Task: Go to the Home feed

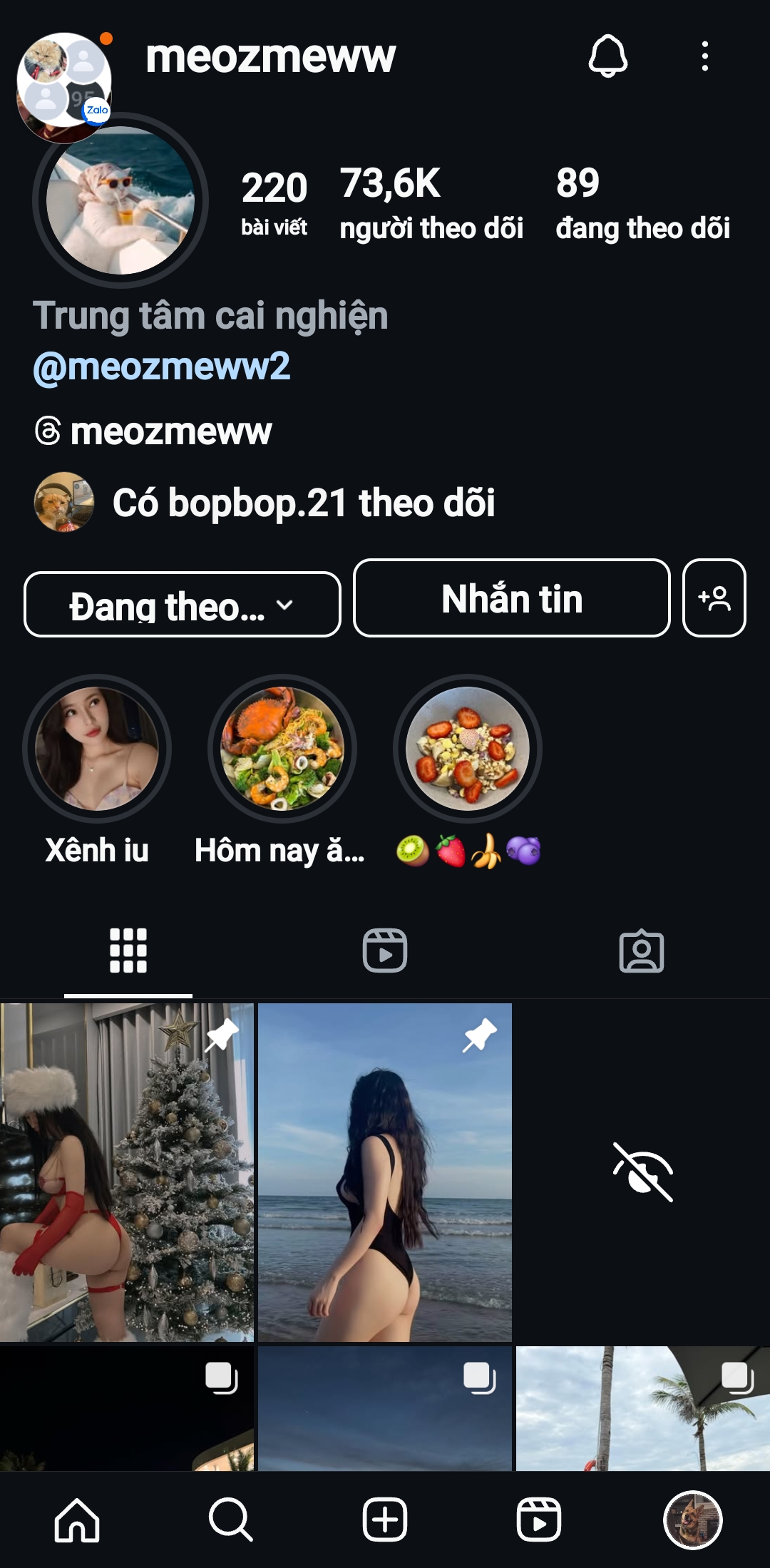Action: 77,1520
